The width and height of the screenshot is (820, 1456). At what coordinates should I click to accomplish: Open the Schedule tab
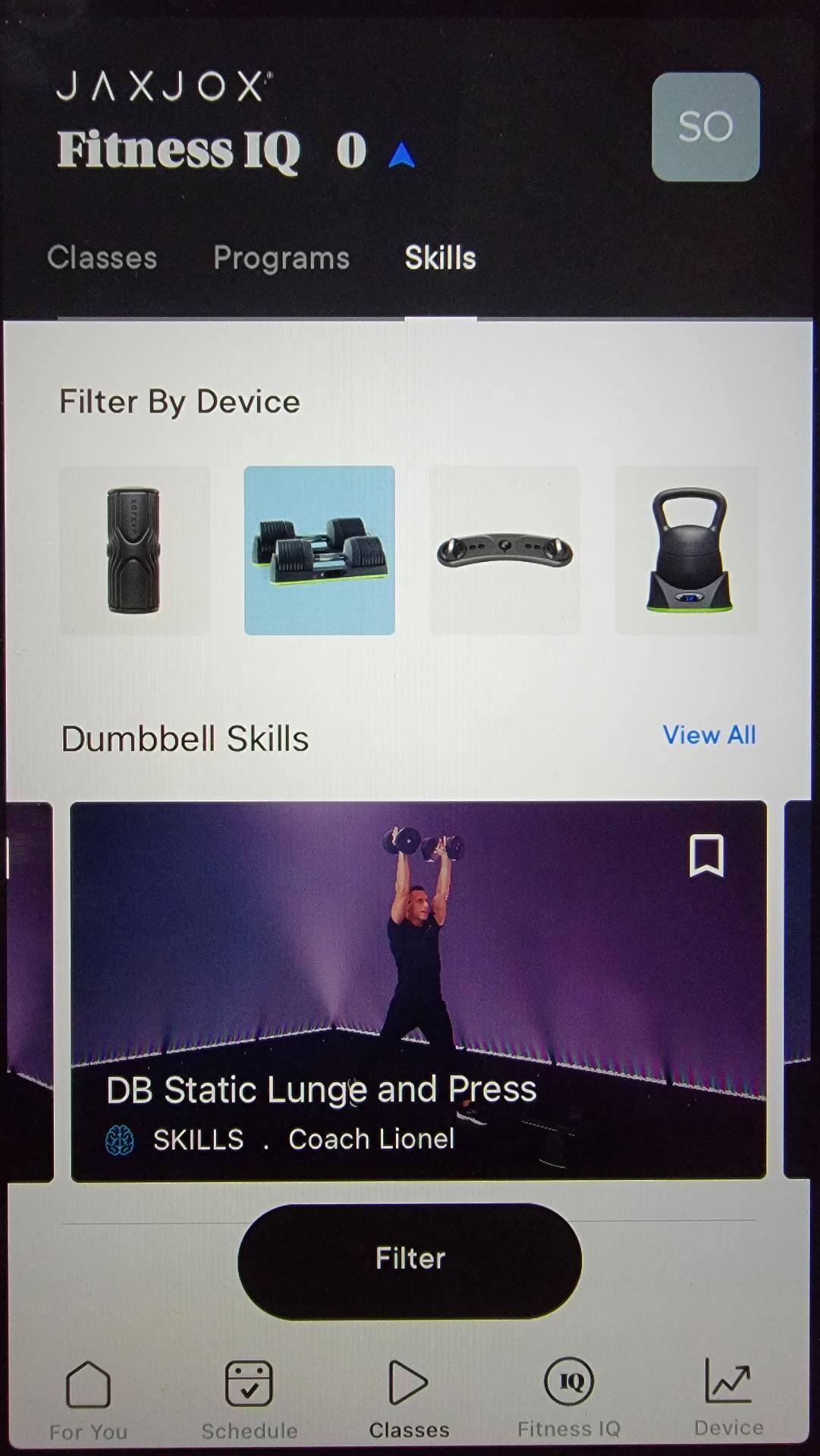click(x=249, y=1399)
